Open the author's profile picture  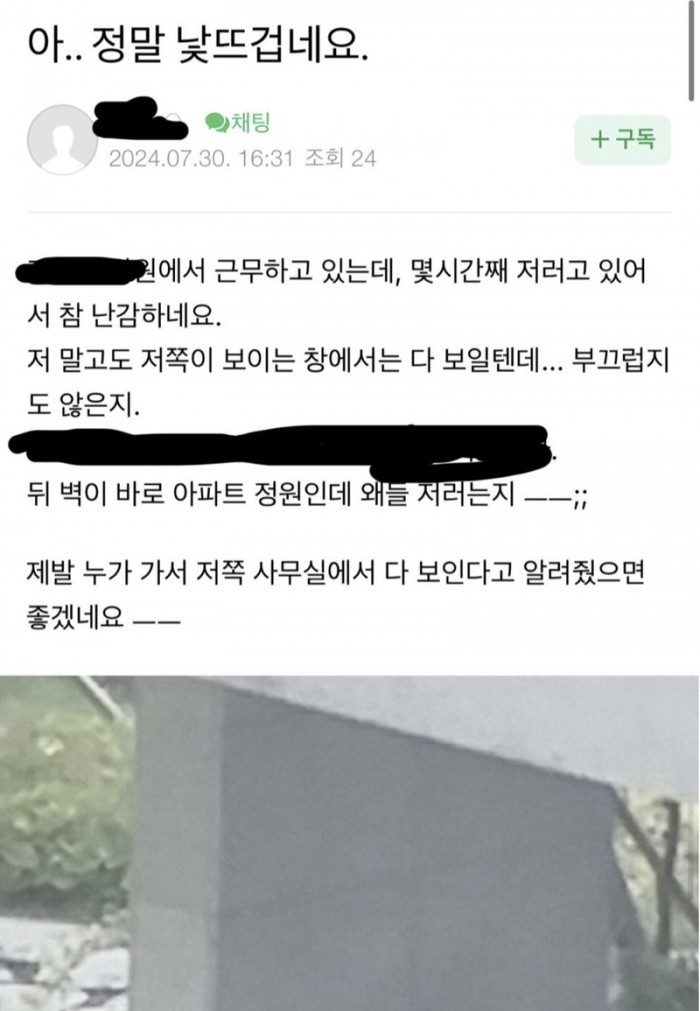62,140
